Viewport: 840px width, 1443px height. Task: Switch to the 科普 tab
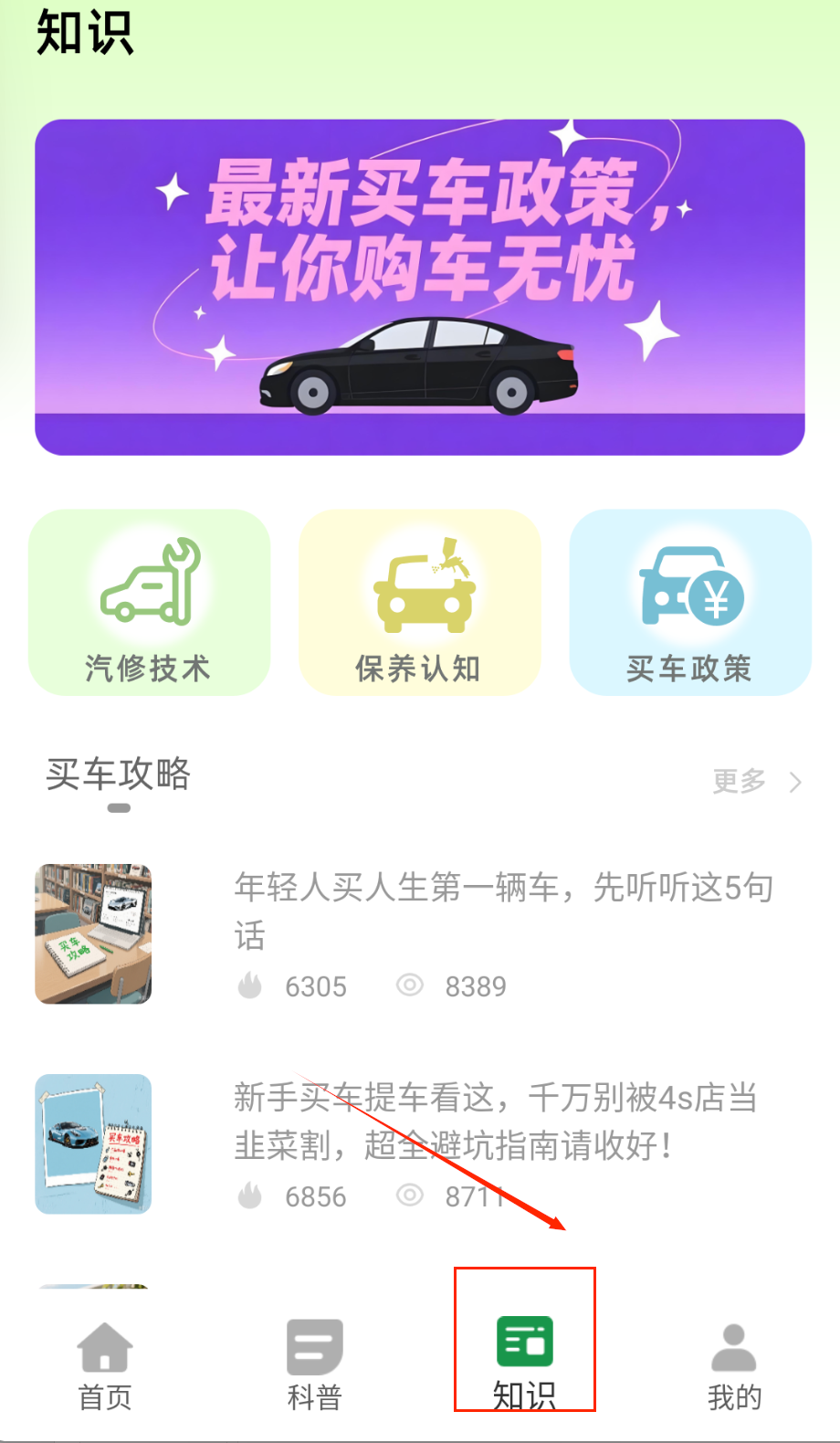point(314,1366)
